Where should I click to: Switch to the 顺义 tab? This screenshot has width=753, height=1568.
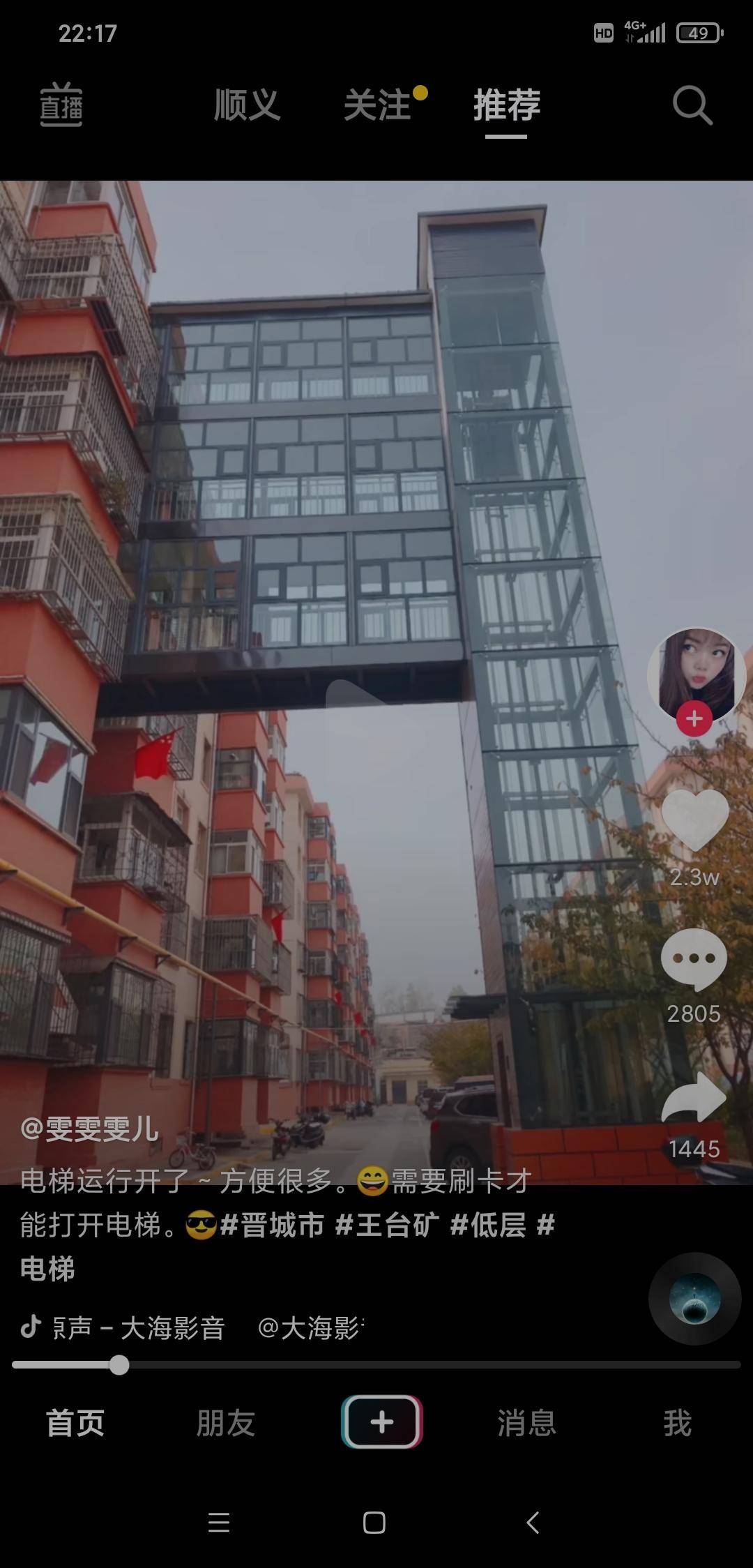point(247,105)
